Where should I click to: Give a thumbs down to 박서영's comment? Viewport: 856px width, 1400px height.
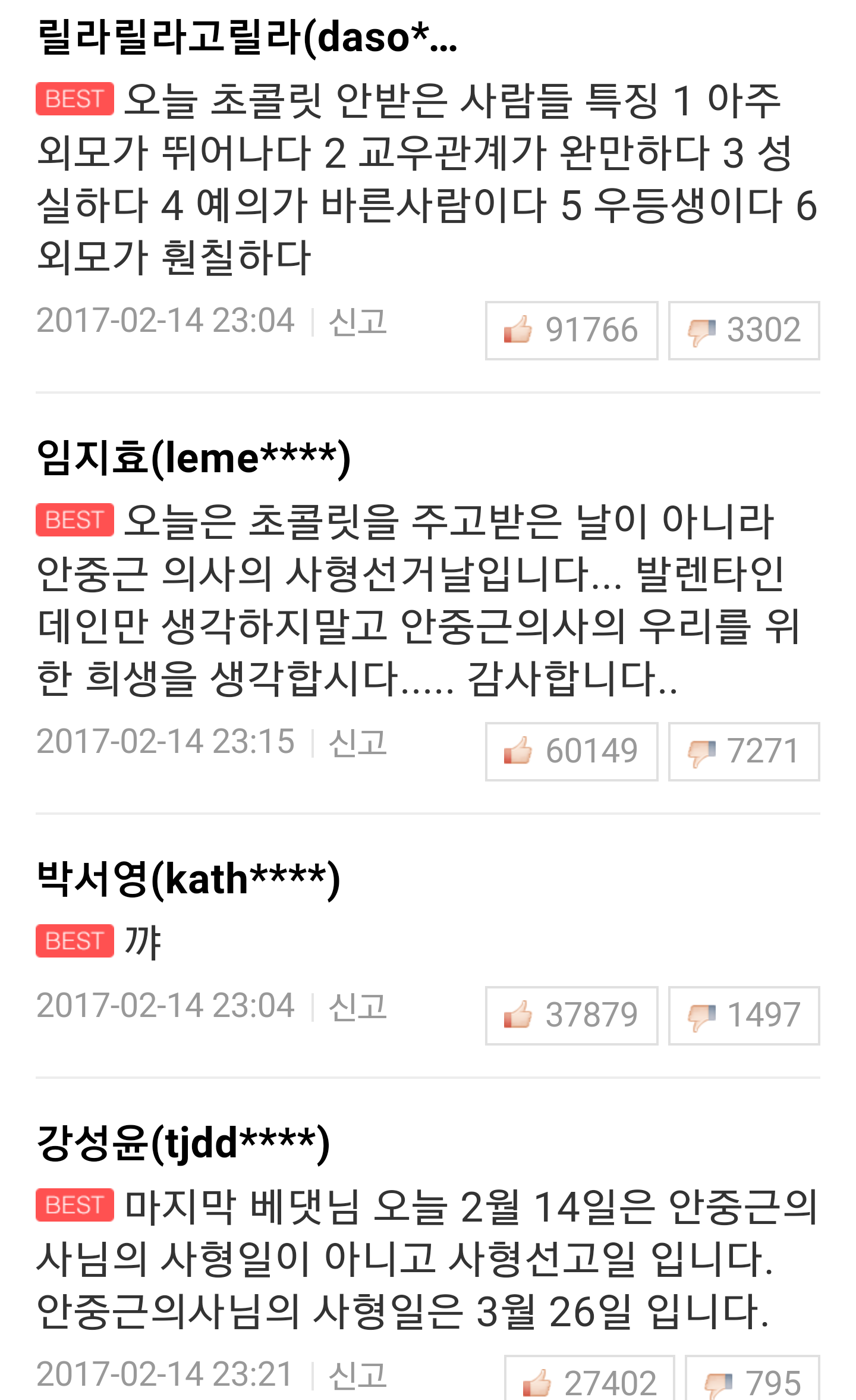click(744, 1015)
